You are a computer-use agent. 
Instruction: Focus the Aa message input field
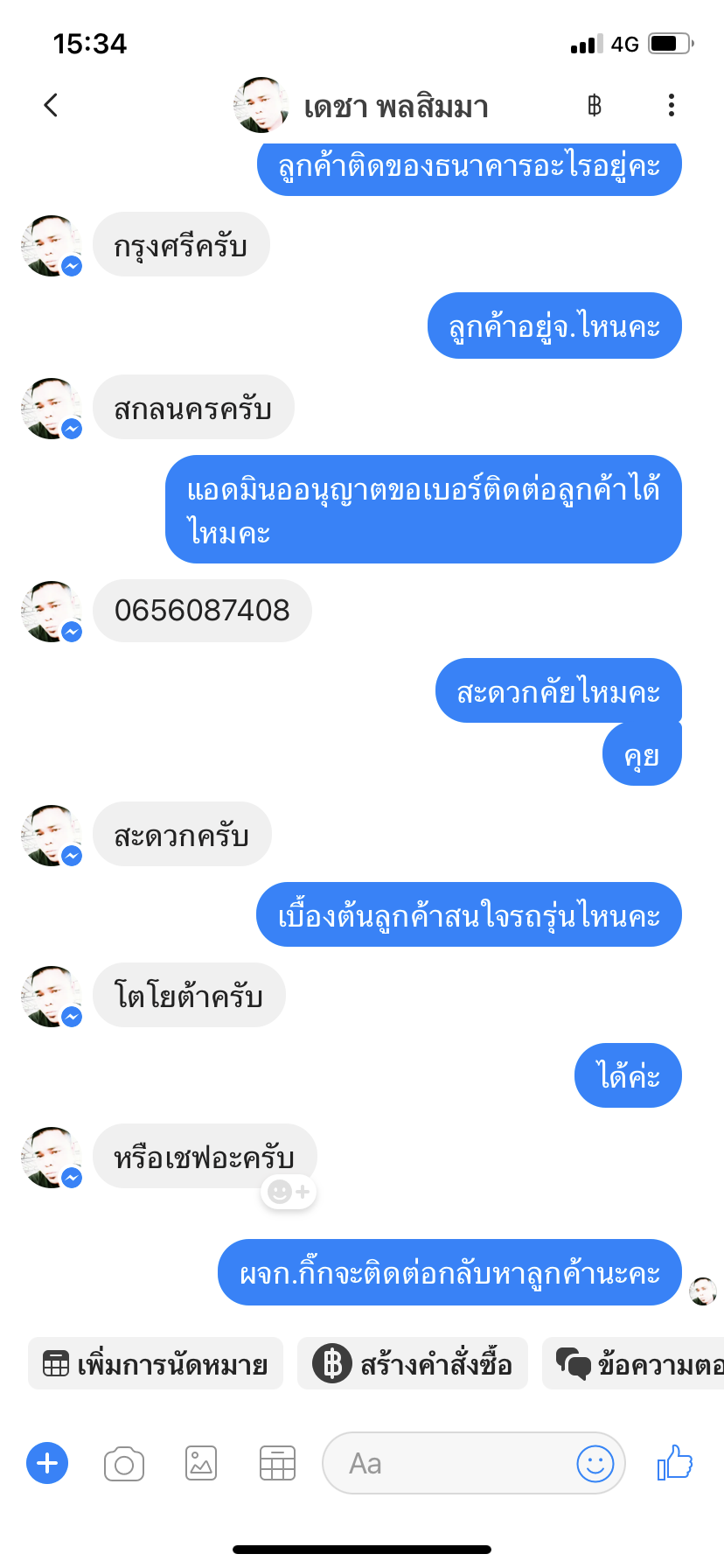pos(446,1463)
